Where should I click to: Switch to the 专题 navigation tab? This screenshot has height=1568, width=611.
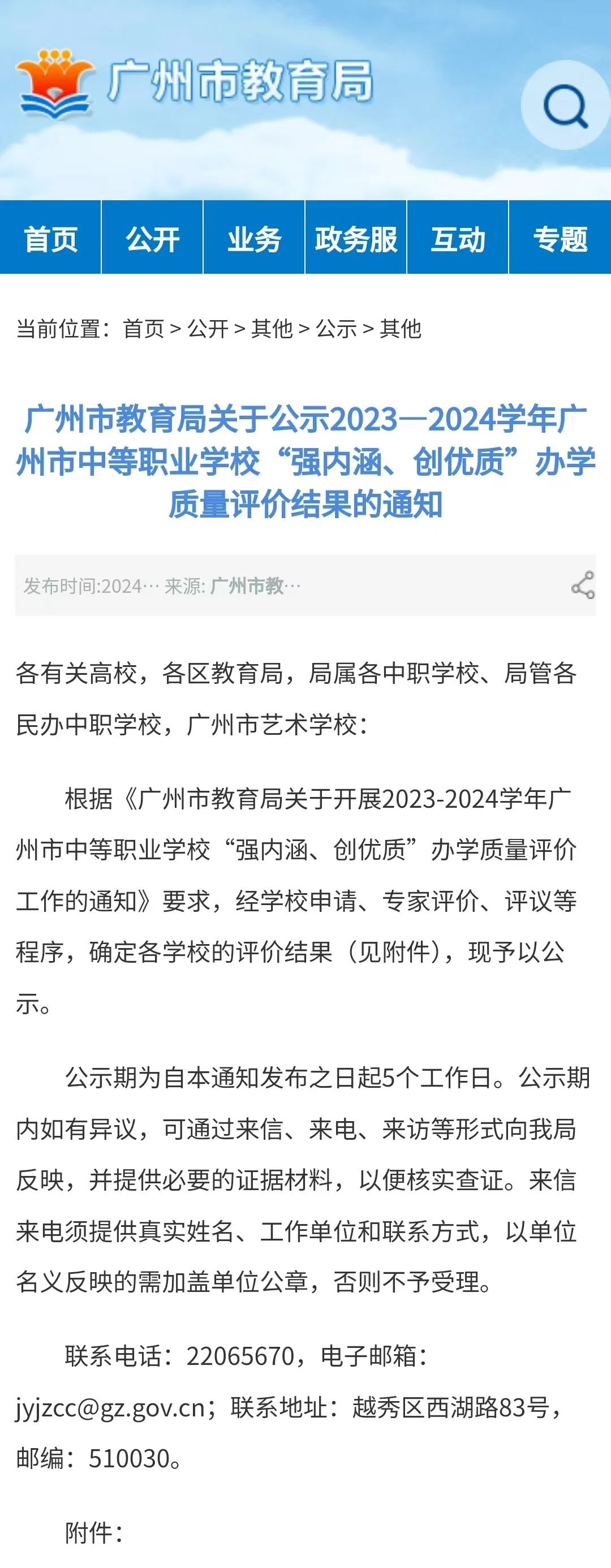pos(560,238)
